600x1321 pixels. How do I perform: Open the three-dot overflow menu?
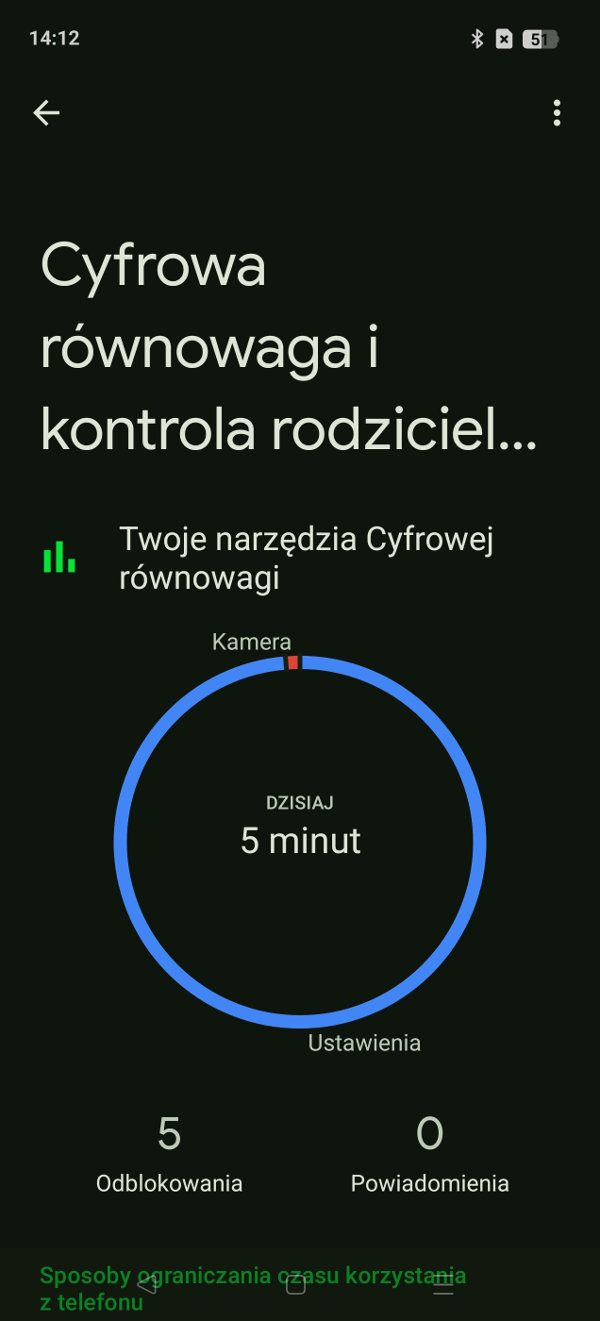point(557,113)
